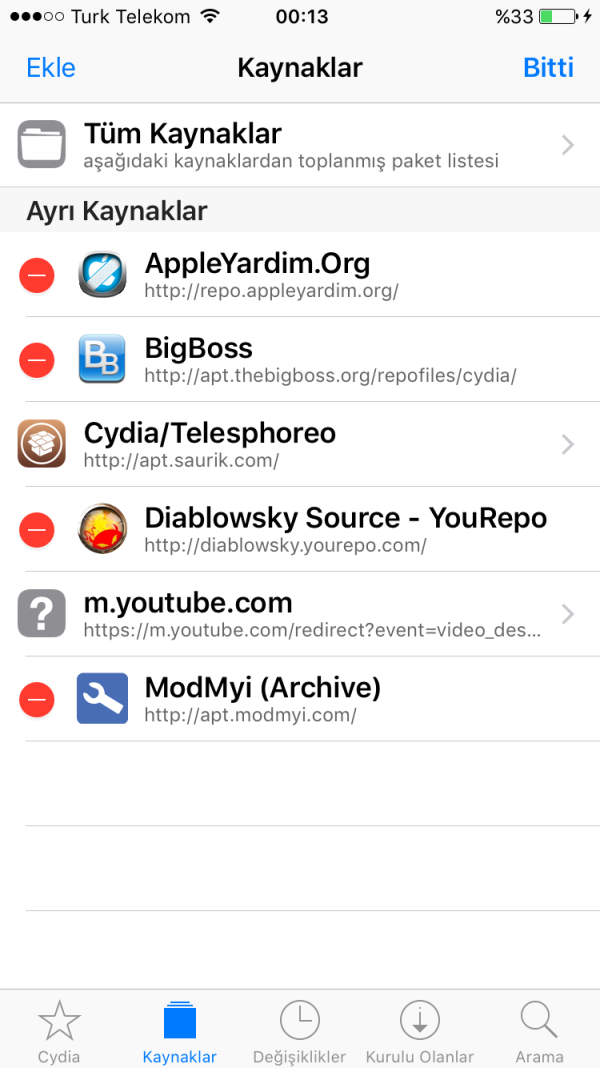Open Tüm Kaynaklar package list
This screenshot has height=1068, width=600.
pos(300,145)
